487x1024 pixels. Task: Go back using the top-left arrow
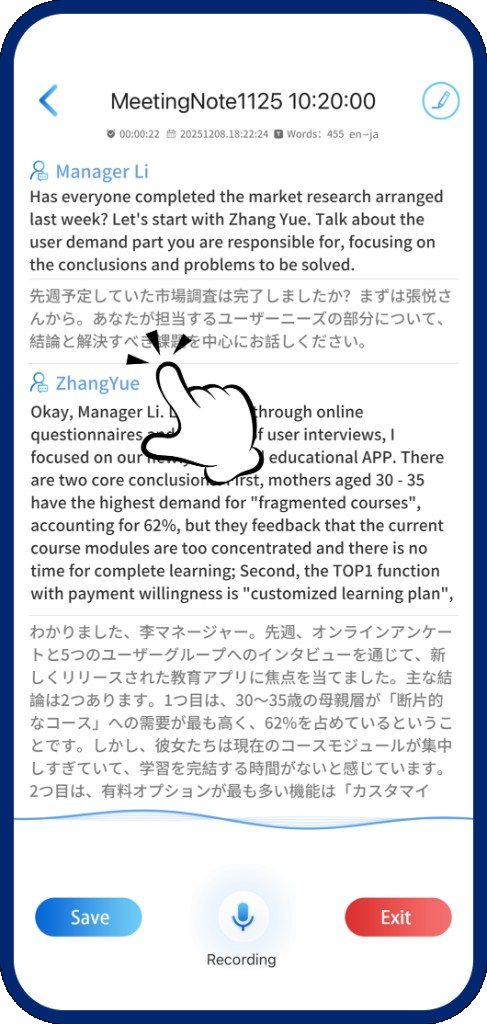pyautogui.click(x=48, y=101)
